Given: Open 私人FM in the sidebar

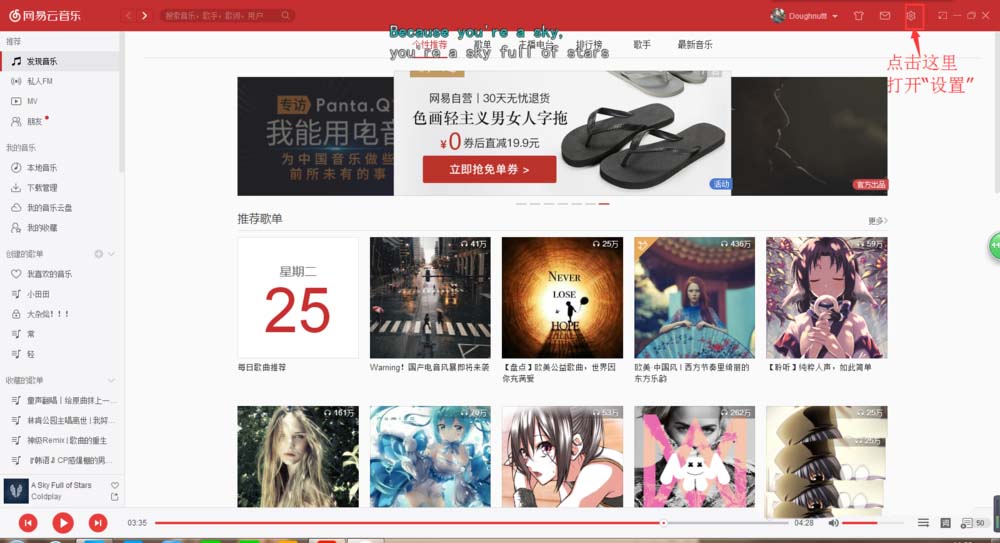Looking at the screenshot, I should point(40,81).
